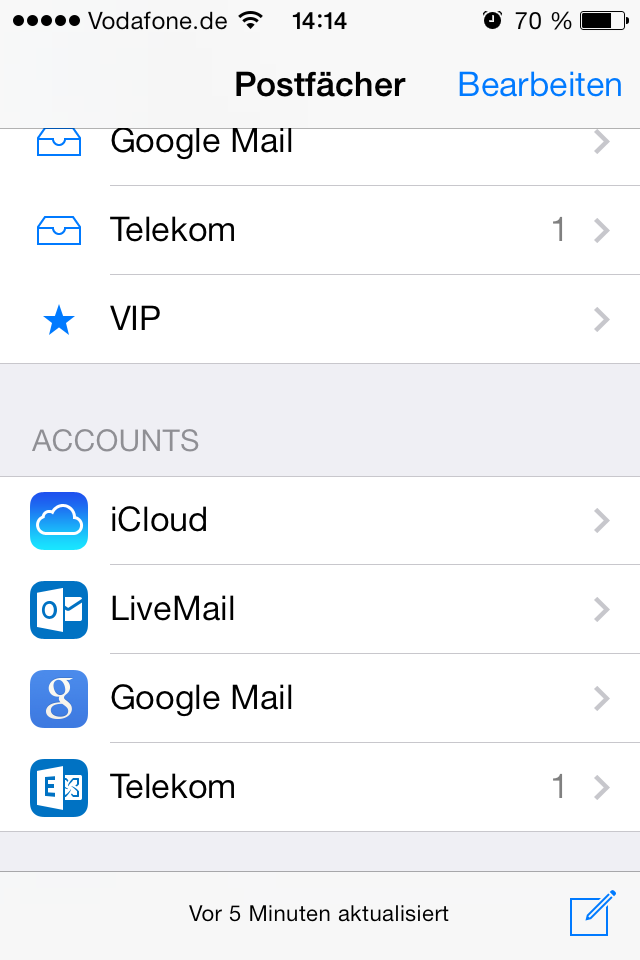Open Google Mail under Accounts

tap(320, 698)
